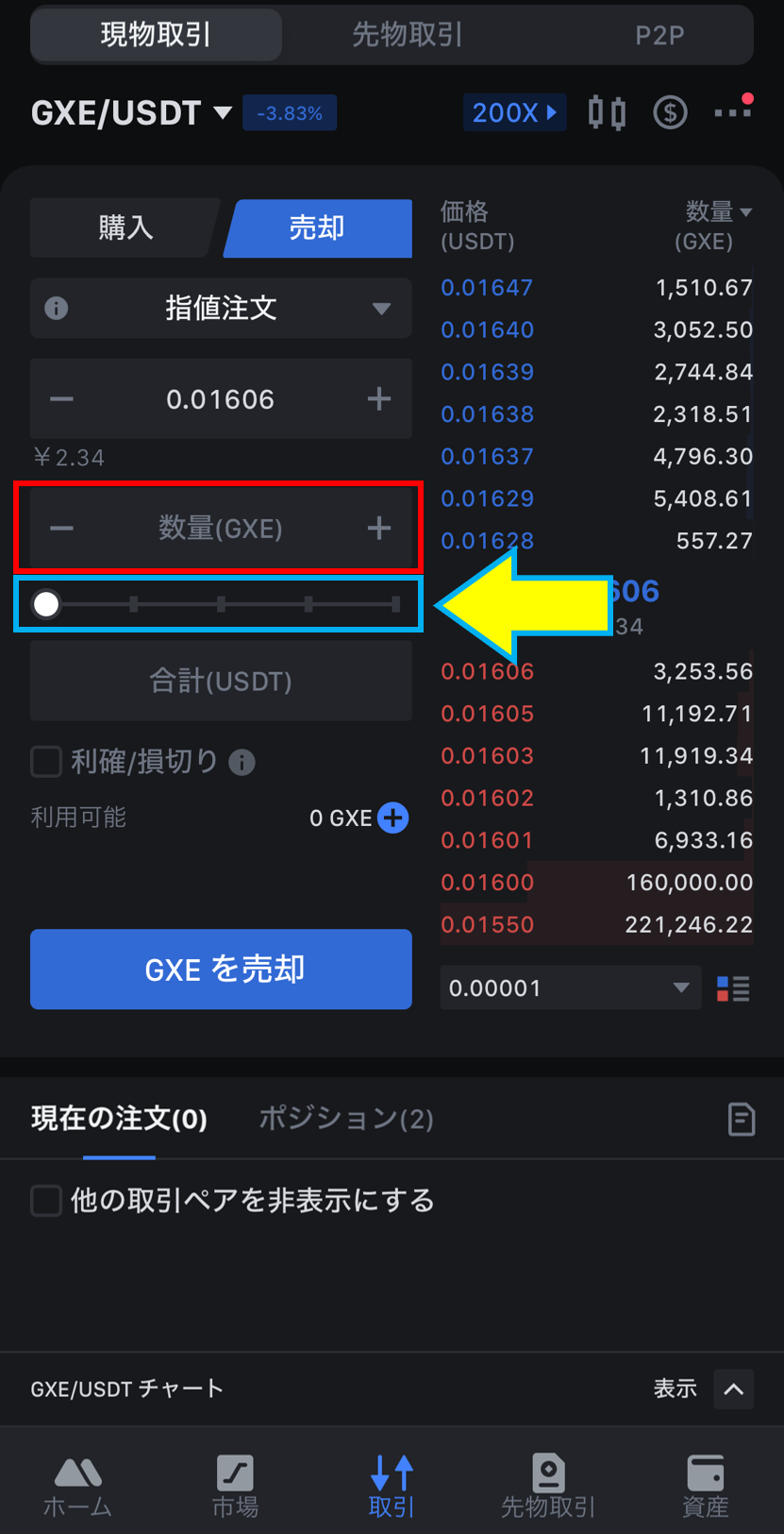The width and height of the screenshot is (784, 1534).
Task: Change order book layout view
Action: click(733, 987)
